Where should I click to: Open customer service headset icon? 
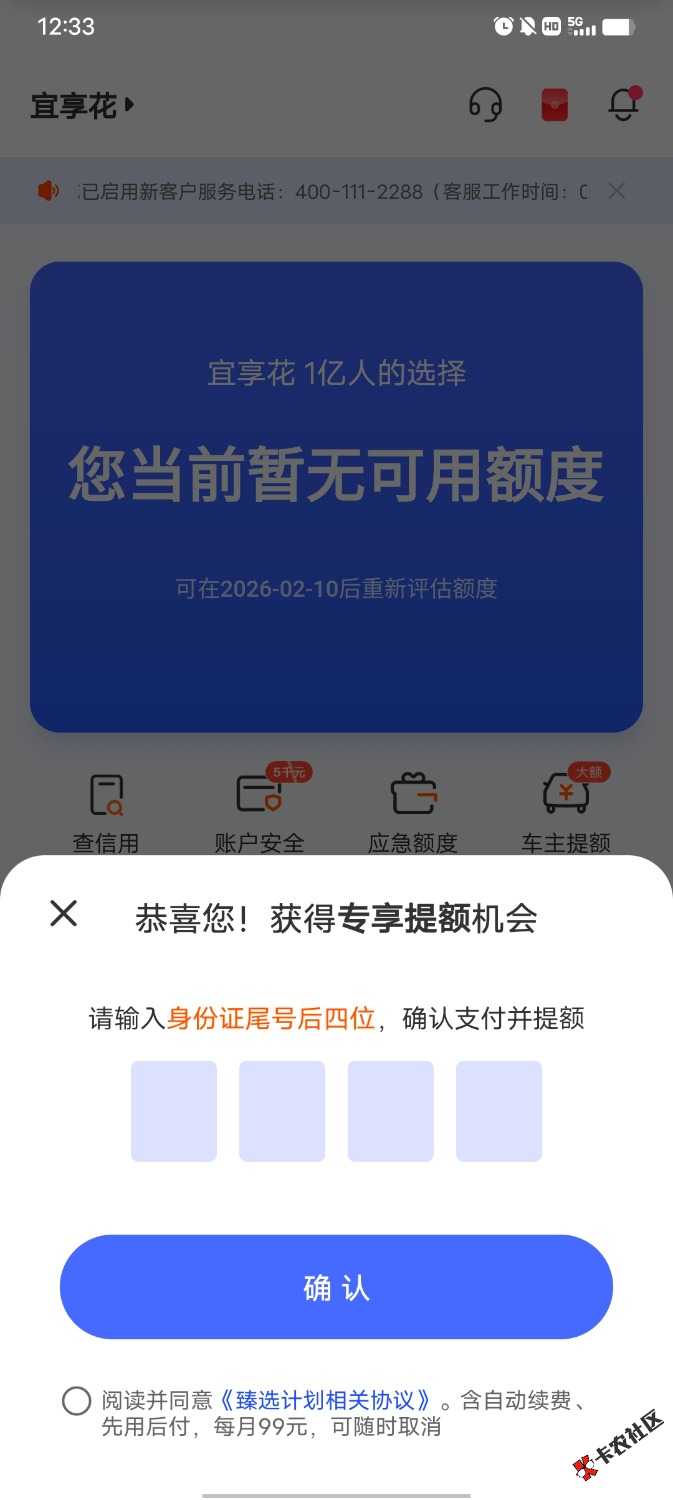(486, 104)
